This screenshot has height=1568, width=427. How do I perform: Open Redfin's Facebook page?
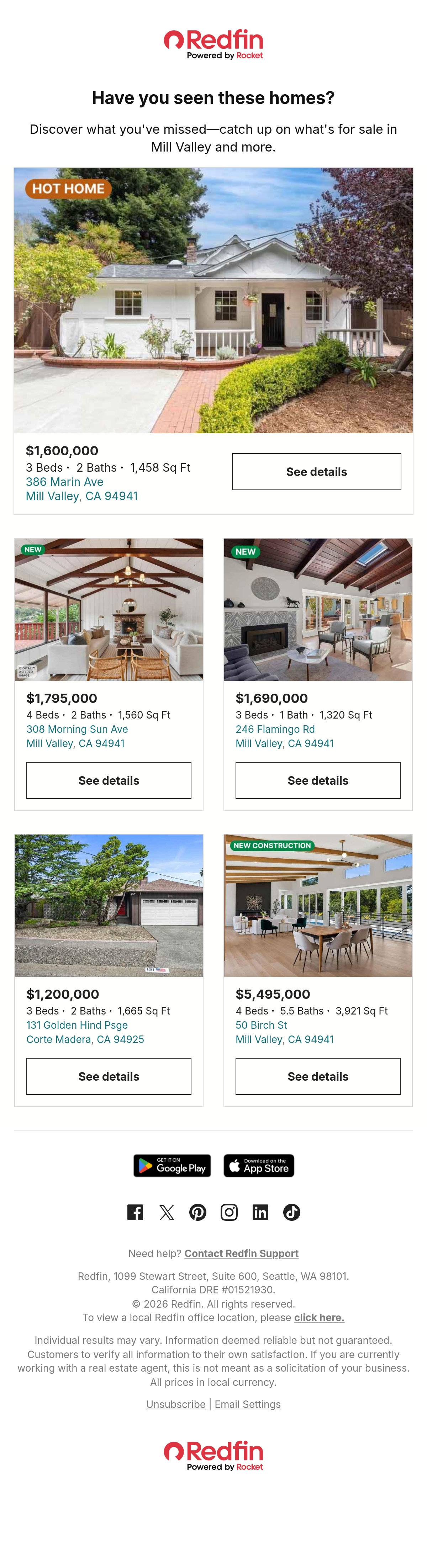135,1212
